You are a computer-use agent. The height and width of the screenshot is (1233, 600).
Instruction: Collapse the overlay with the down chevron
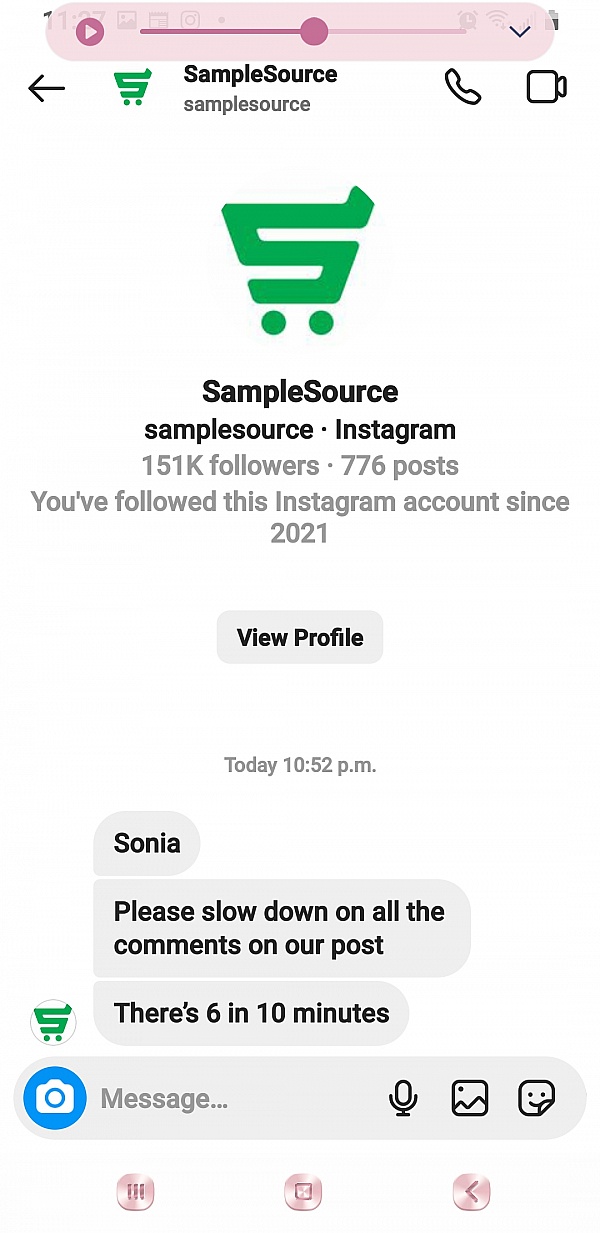[x=520, y=32]
